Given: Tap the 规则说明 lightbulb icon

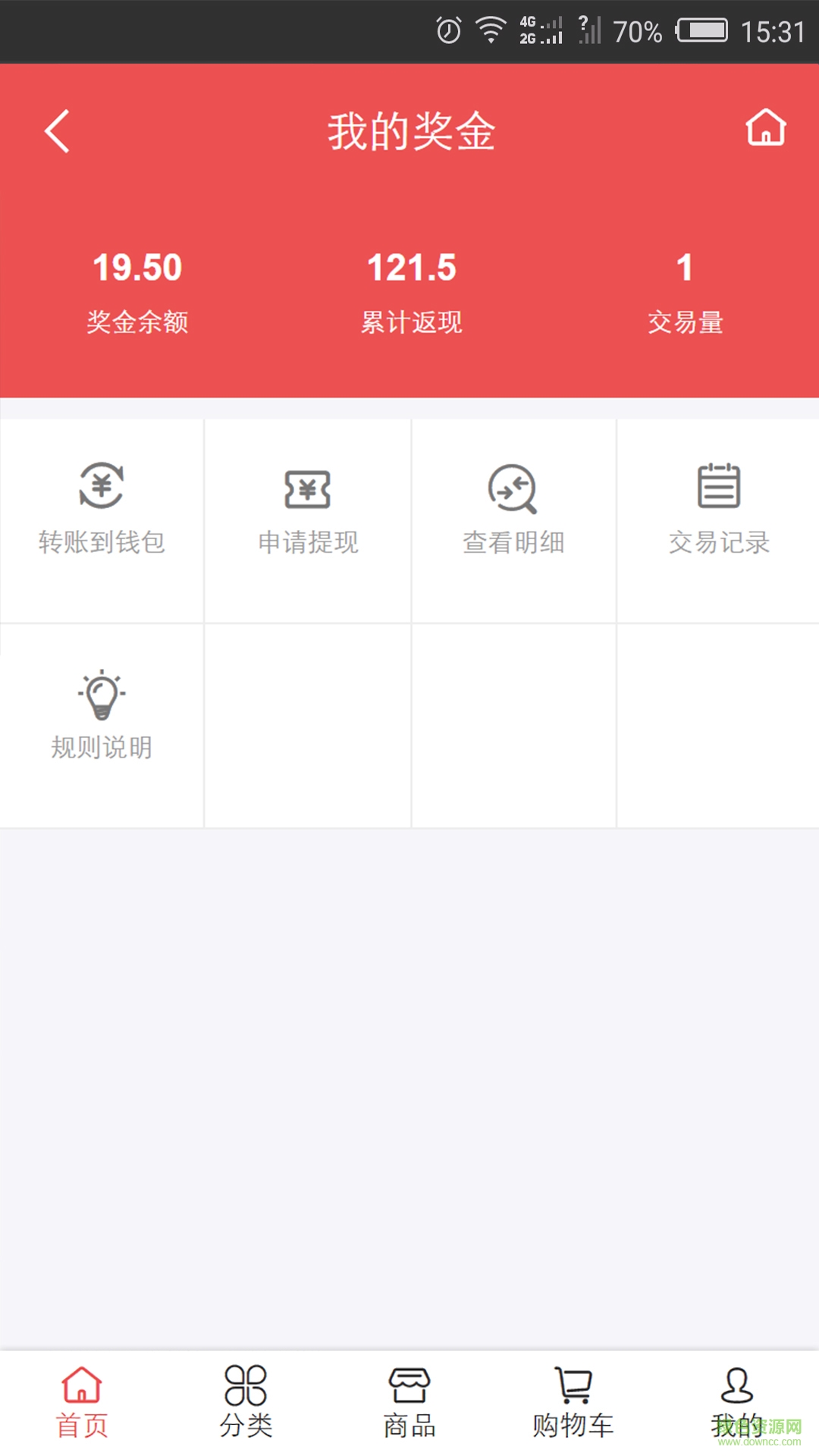Looking at the screenshot, I should [102, 694].
